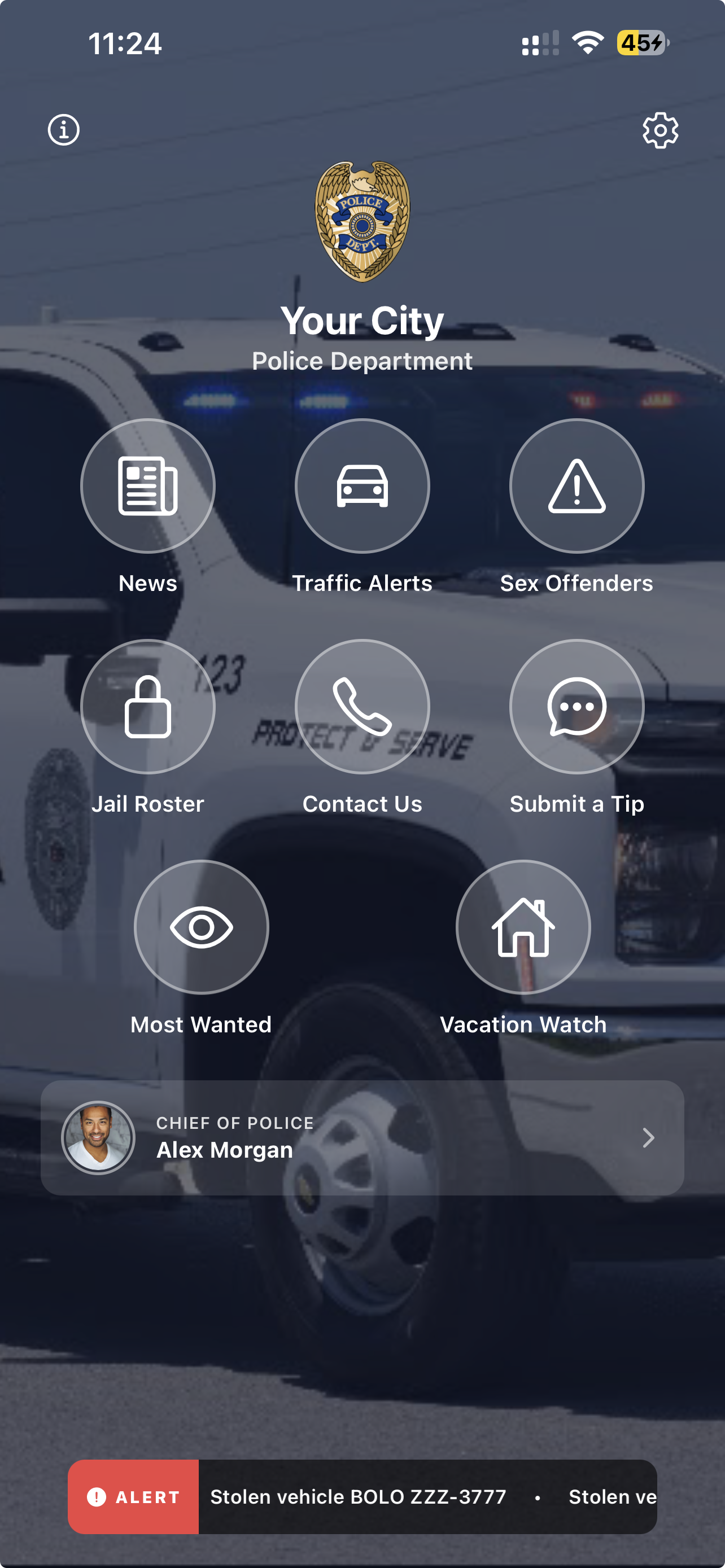Tap the red ALERT label
The image size is (725, 1568).
pyautogui.click(x=134, y=1497)
